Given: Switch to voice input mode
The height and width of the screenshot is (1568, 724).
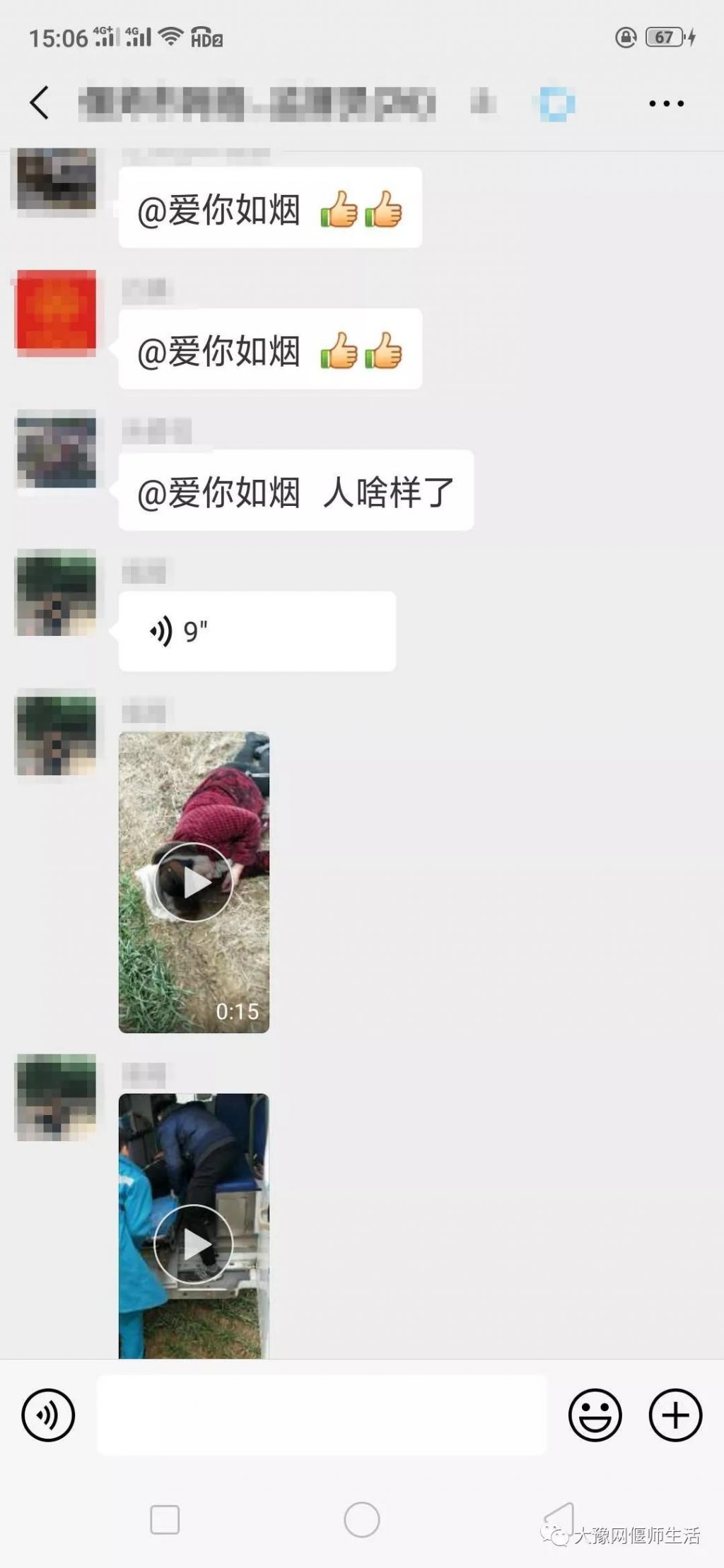Looking at the screenshot, I should tap(48, 1415).
